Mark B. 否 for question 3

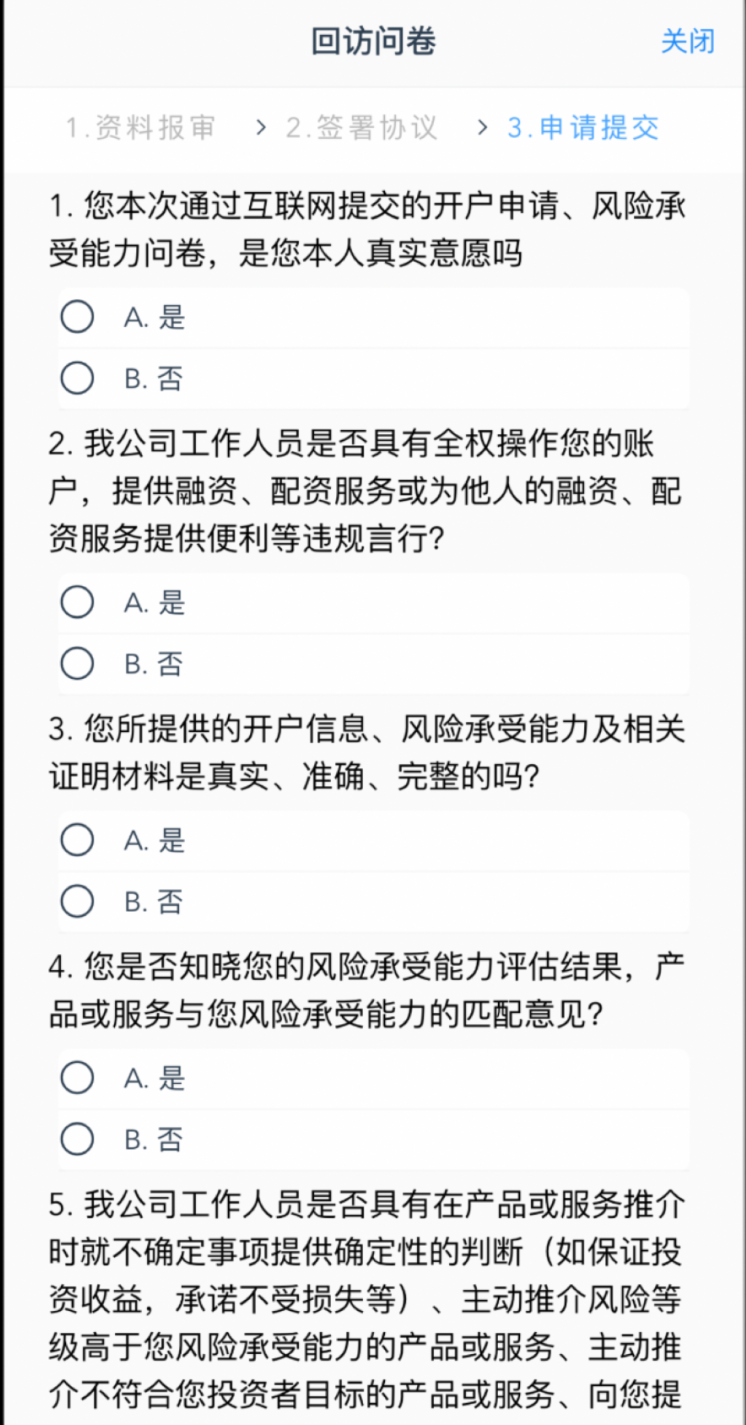pyautogui.click(x=78, y=902)
